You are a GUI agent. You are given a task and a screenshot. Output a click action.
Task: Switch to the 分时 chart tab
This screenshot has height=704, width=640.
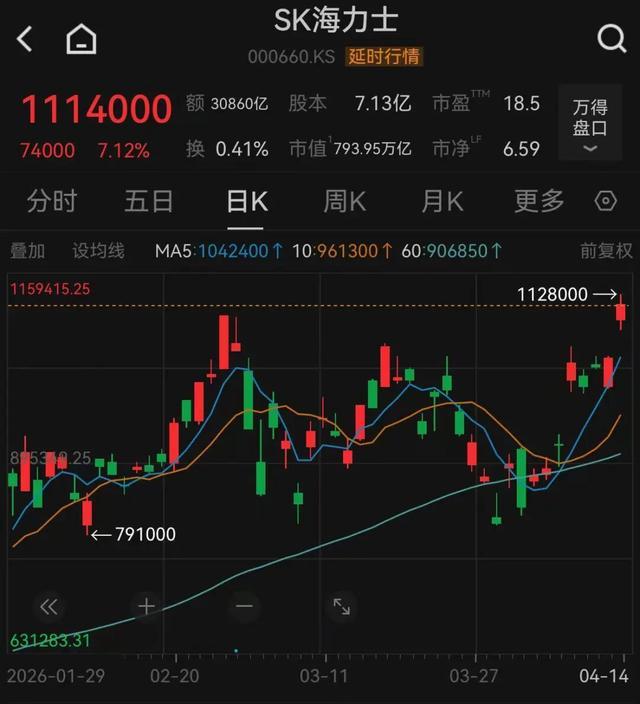(x=52, y=201)
